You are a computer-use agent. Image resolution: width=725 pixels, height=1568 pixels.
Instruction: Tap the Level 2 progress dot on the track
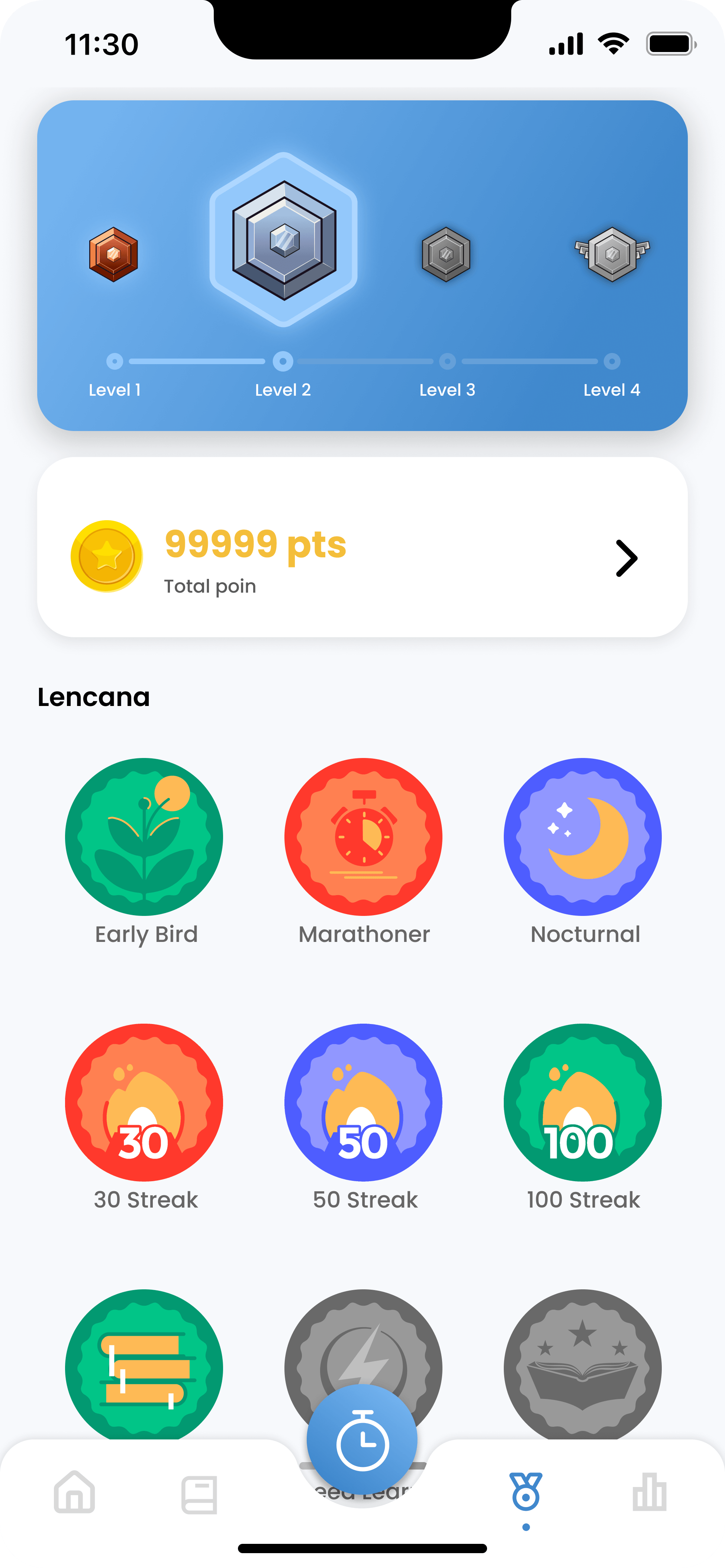283,361
